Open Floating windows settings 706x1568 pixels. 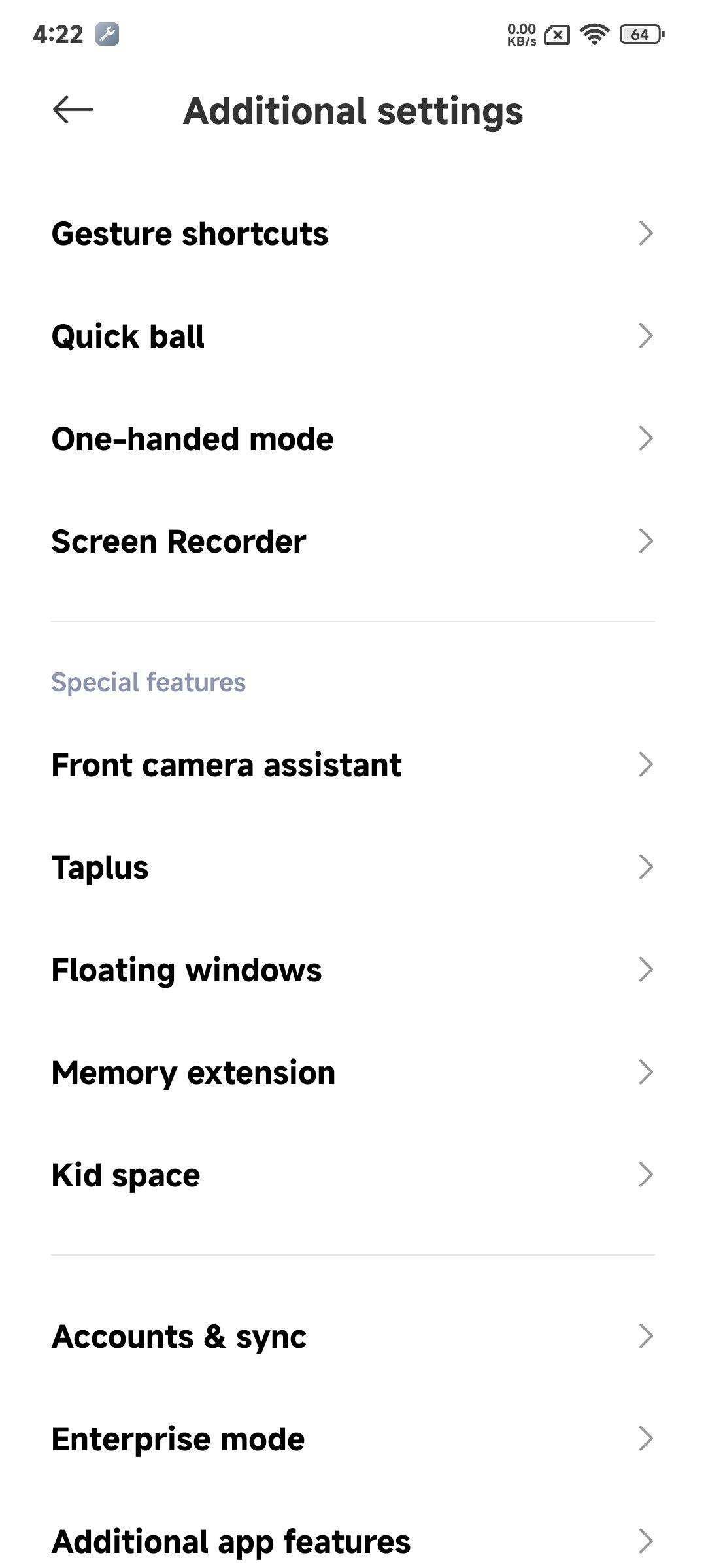click(353, 970)
